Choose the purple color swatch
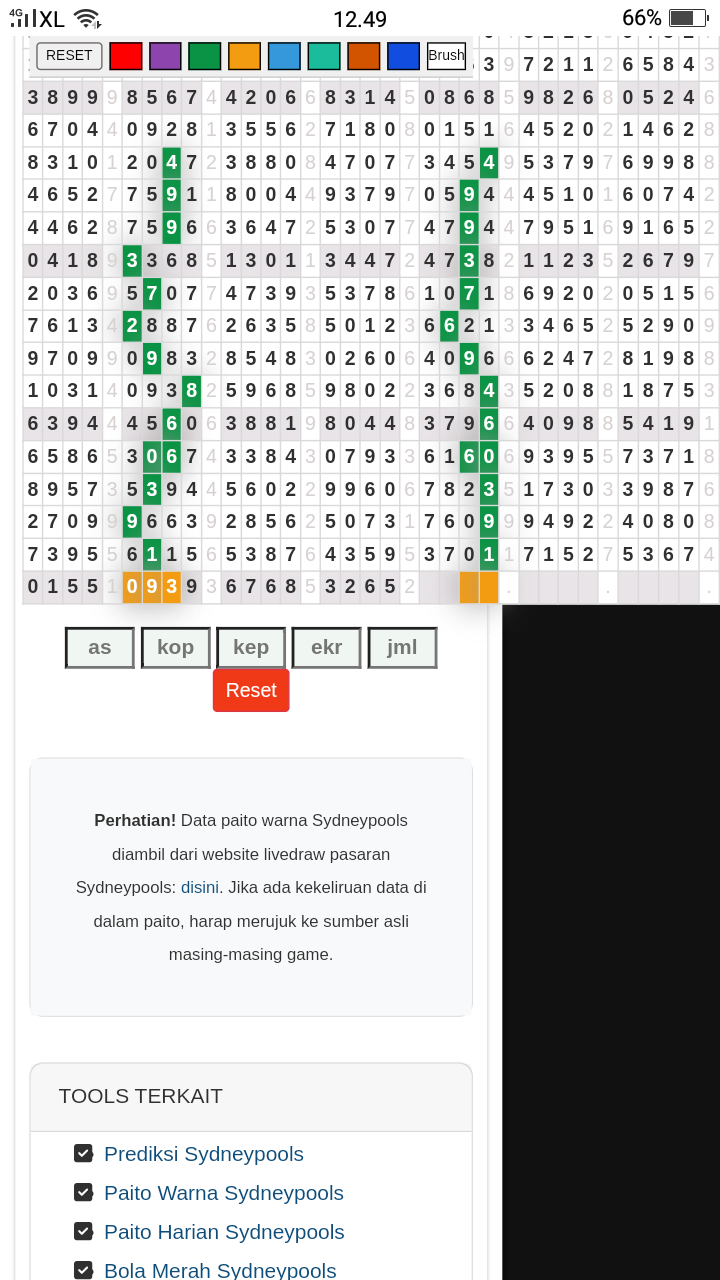Image resolution: width=720 pixels, height=1280 pixels. coord(165,56)
